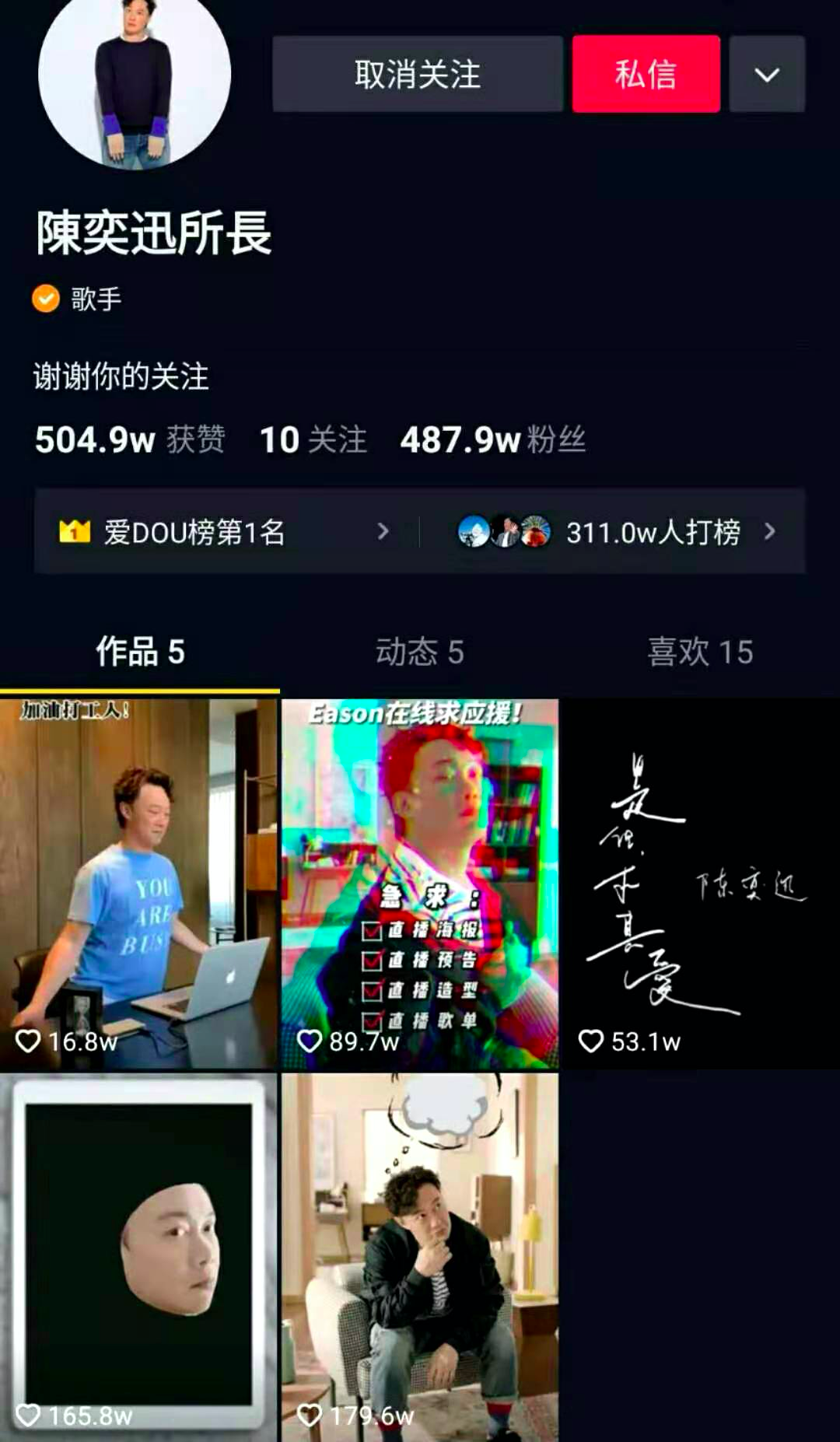Switch to the 动态 5 tab
Screen dimensions: 840x1442
click(x=419, y=652)
